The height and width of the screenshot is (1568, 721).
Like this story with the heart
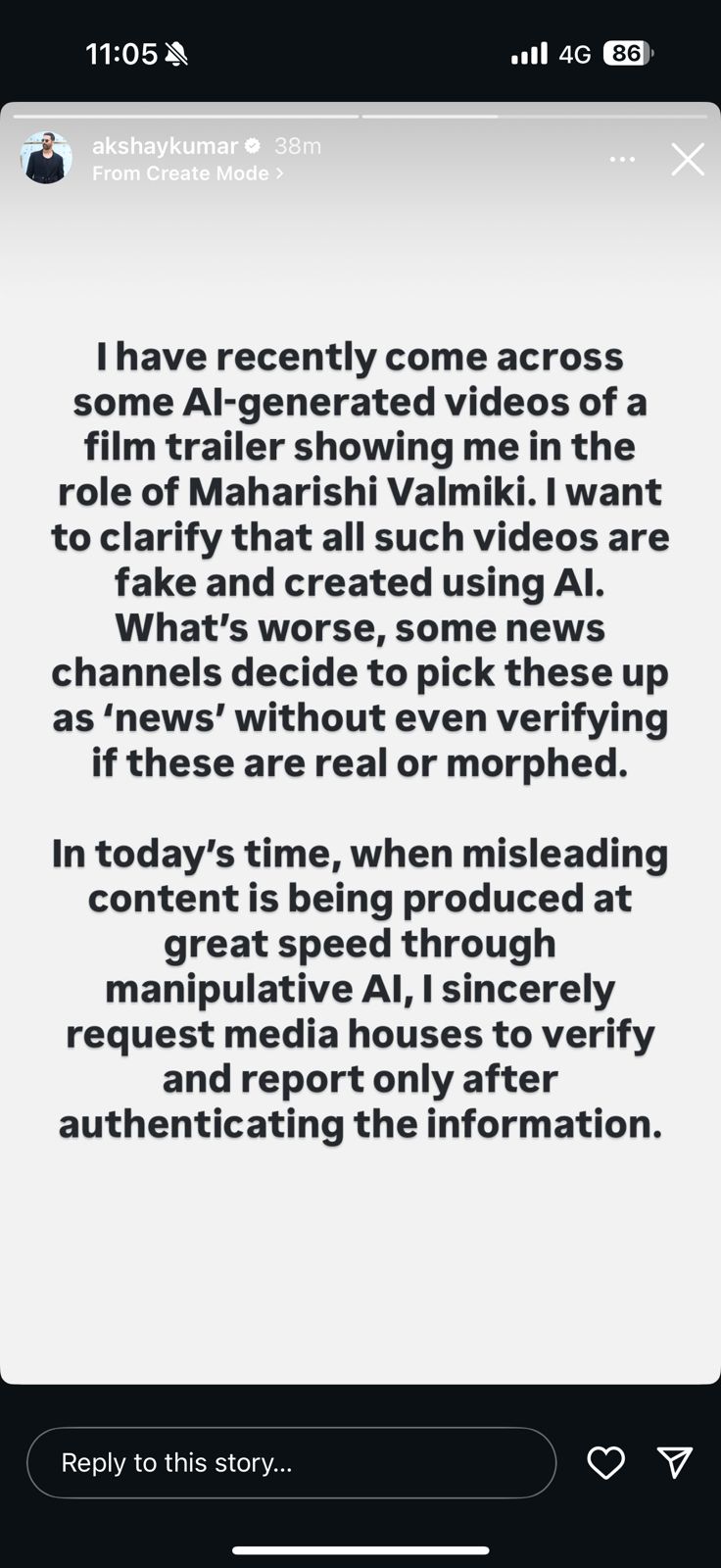pyautogui.click(x=605, y=1462)
